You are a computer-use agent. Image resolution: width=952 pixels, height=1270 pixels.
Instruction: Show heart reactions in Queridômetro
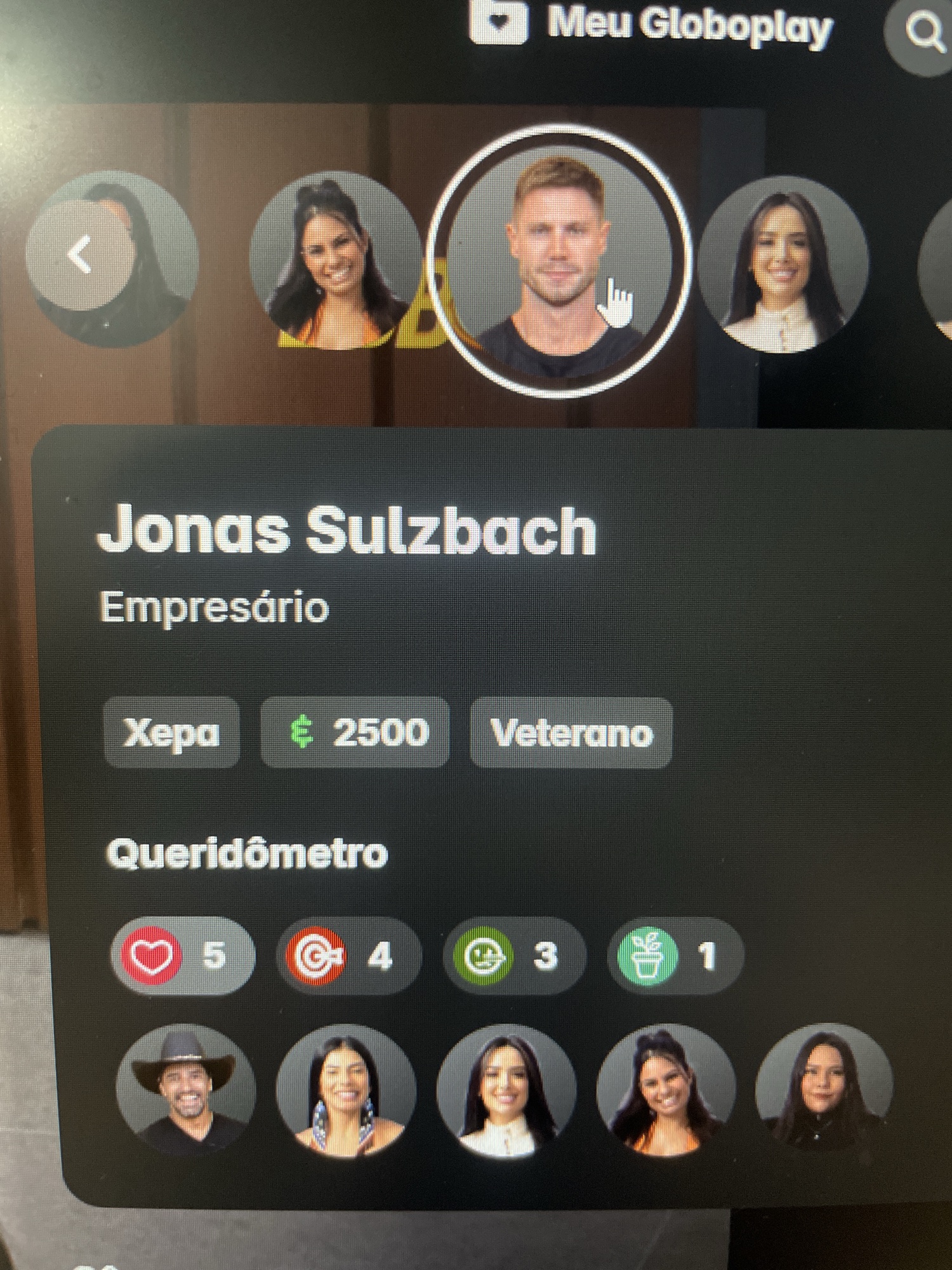[x=182, y=955]
